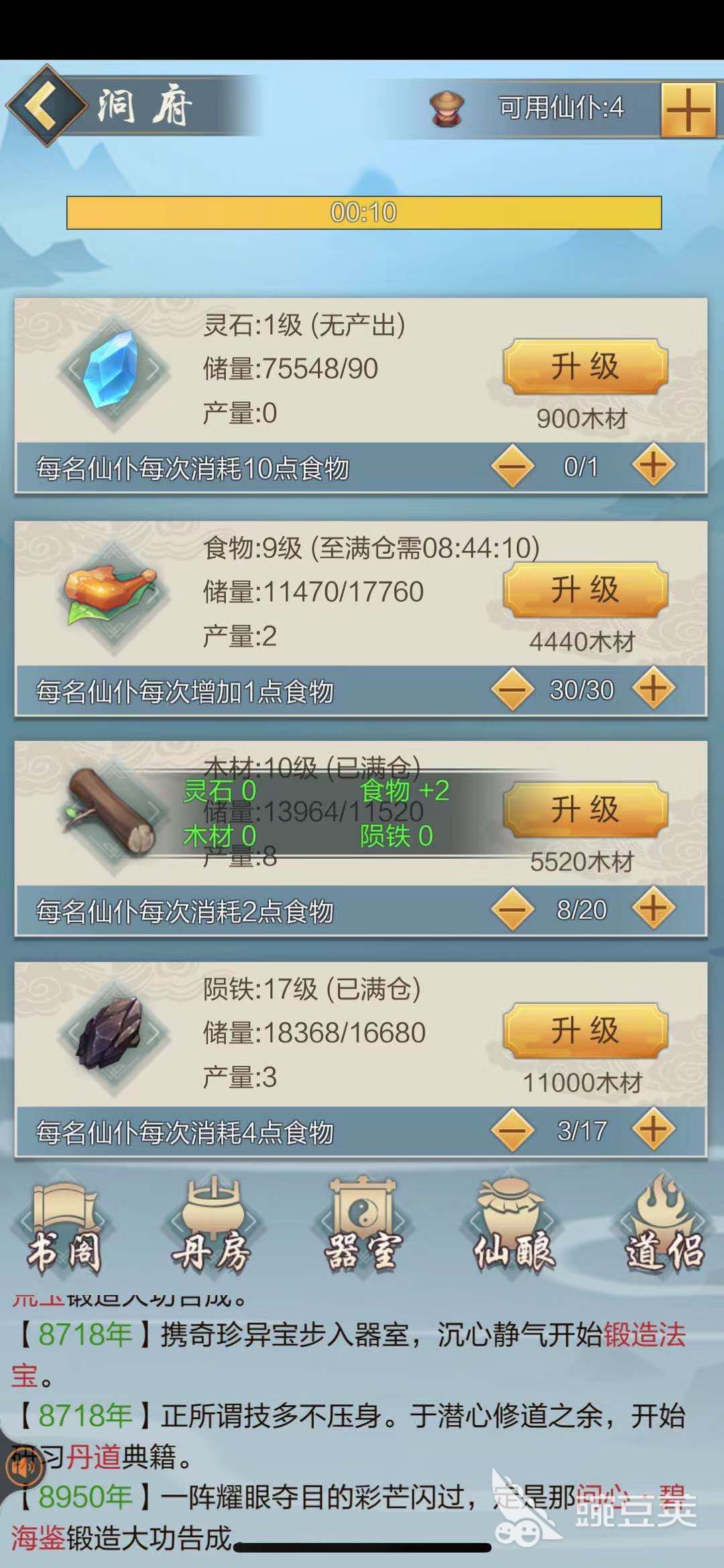This screenshot has height=1568, width=724.
Task: Decrease 仙仆 mining 陨铁
Action: click(513, 1131)
